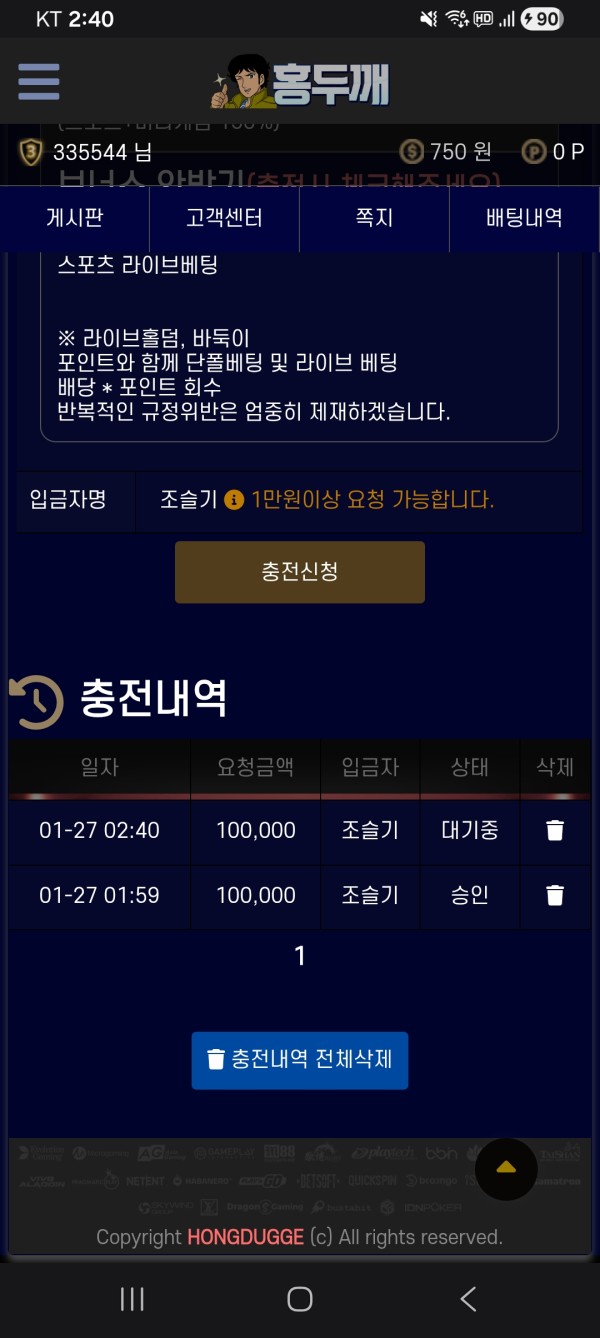Open the 쪽지 messages tab

pos(374,218)
